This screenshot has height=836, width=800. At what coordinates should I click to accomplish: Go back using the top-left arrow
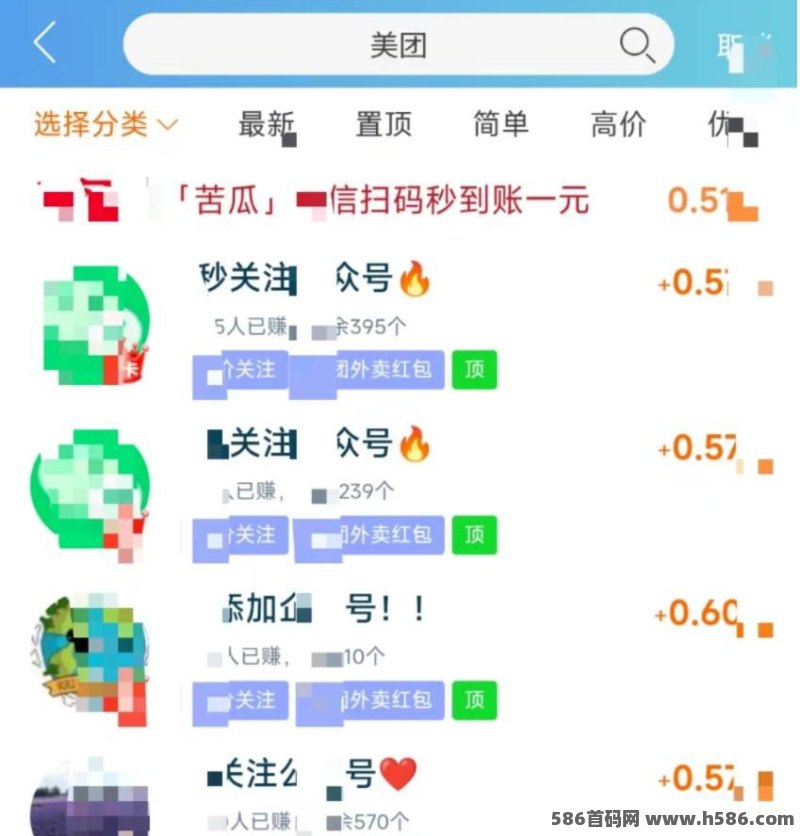pos(45,44)
